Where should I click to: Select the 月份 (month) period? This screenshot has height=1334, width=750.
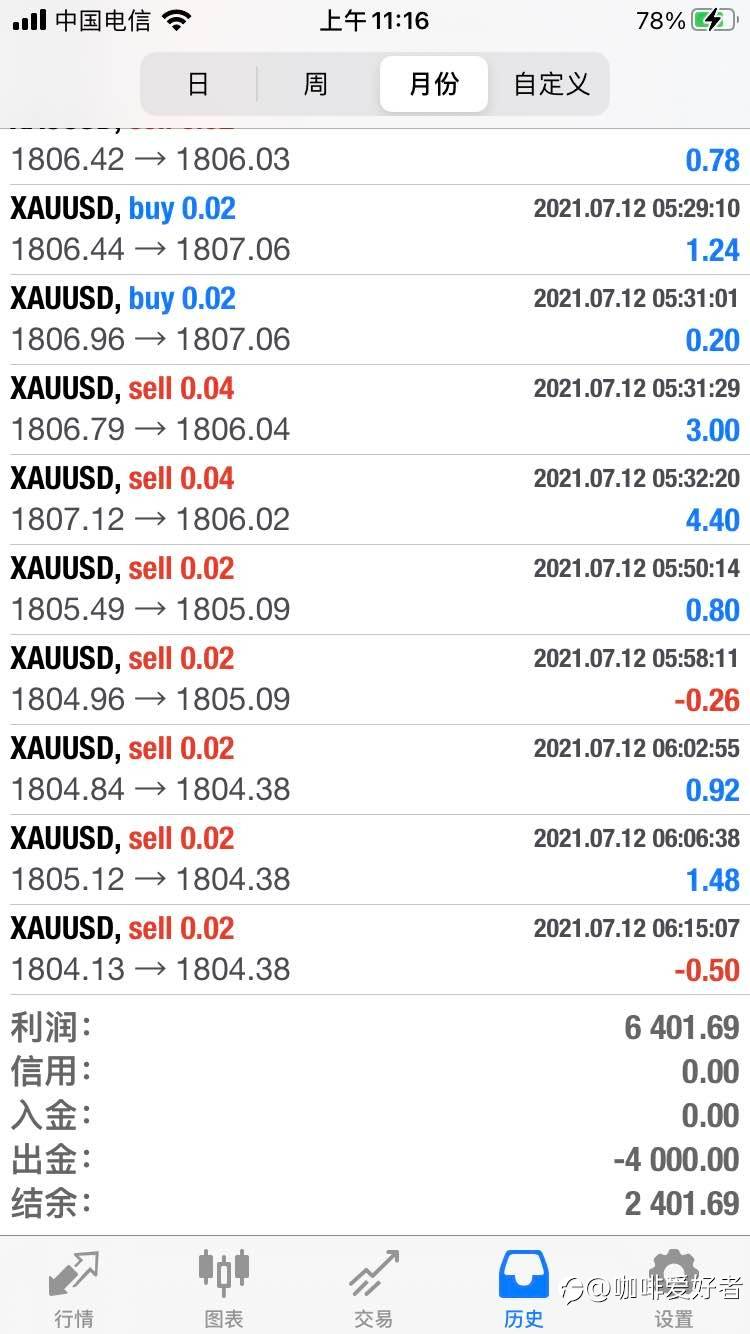tap(433, 84)
